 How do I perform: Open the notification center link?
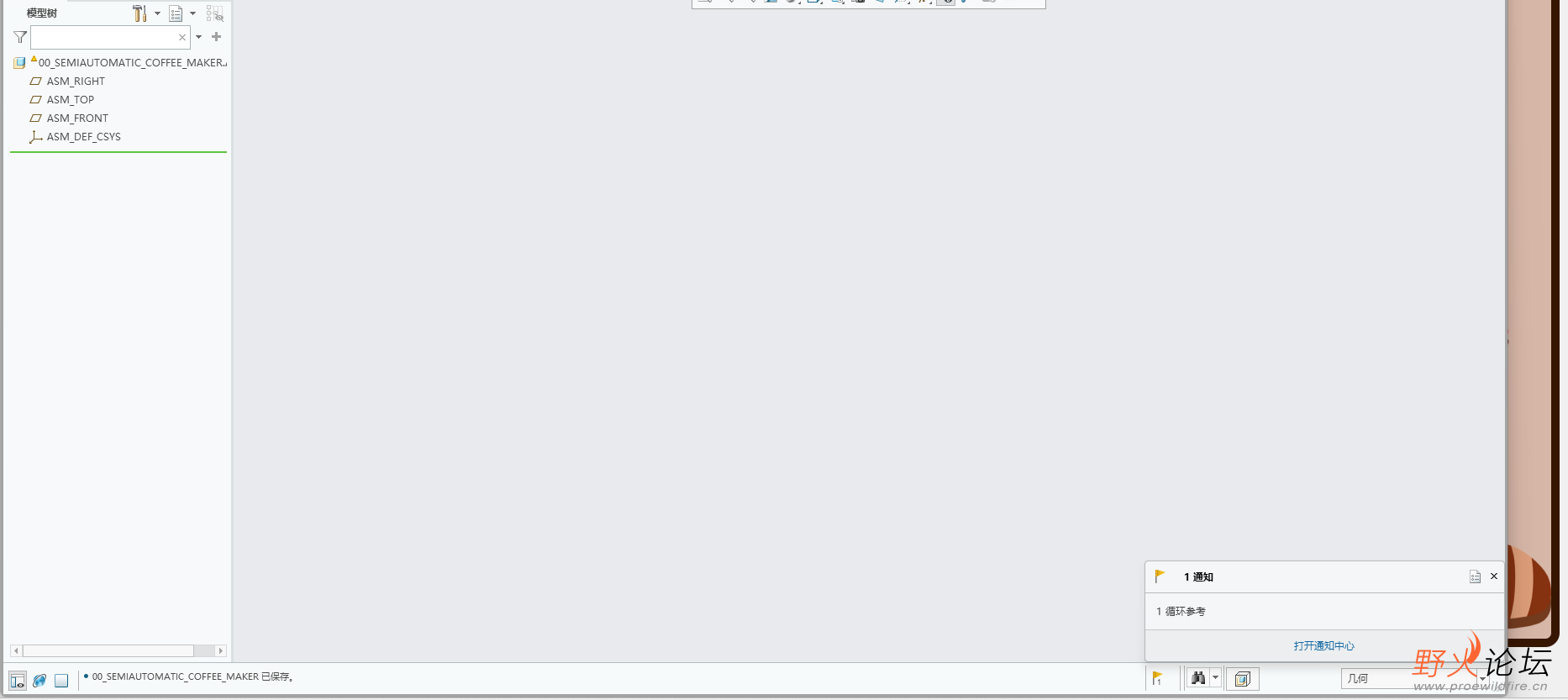(x=1323, y=646)
